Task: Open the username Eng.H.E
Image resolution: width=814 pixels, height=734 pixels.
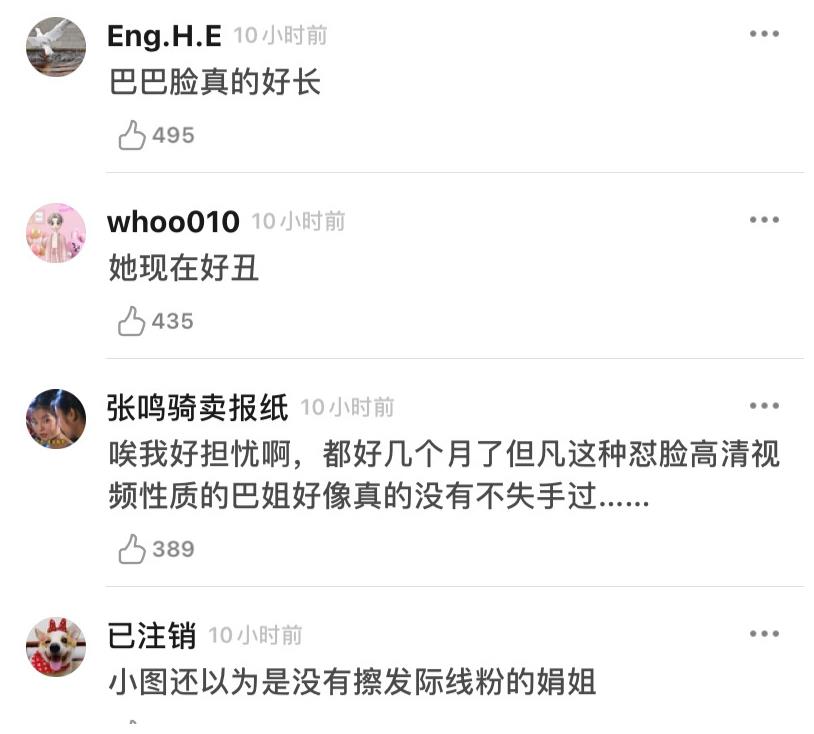Action: pyautogui.click(x=164, y=36)
